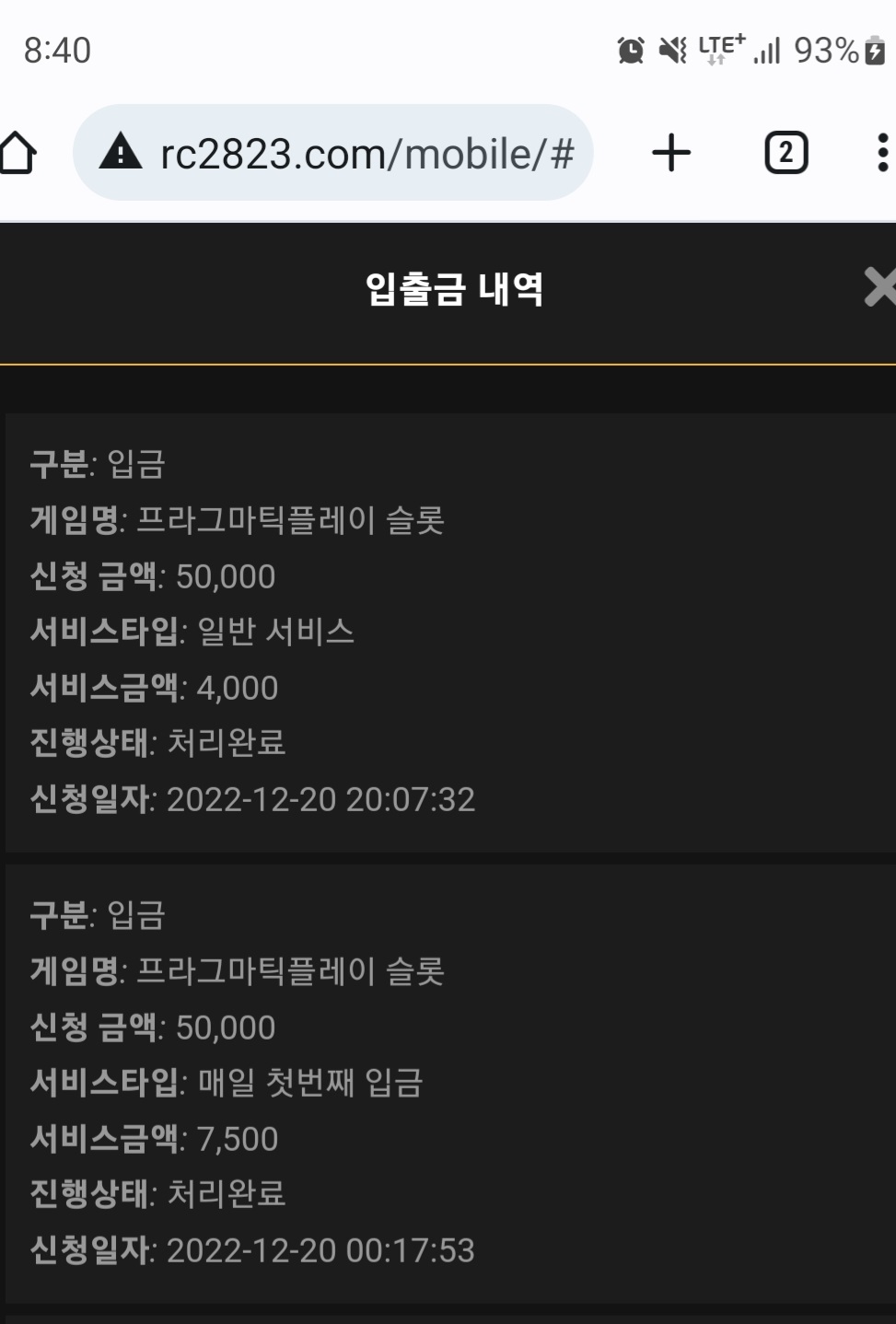This screenshot has height=1324, width=896.
Task: Tap the rc2823.com address bar
Action: pyautogui.click(x=350, y=153)
